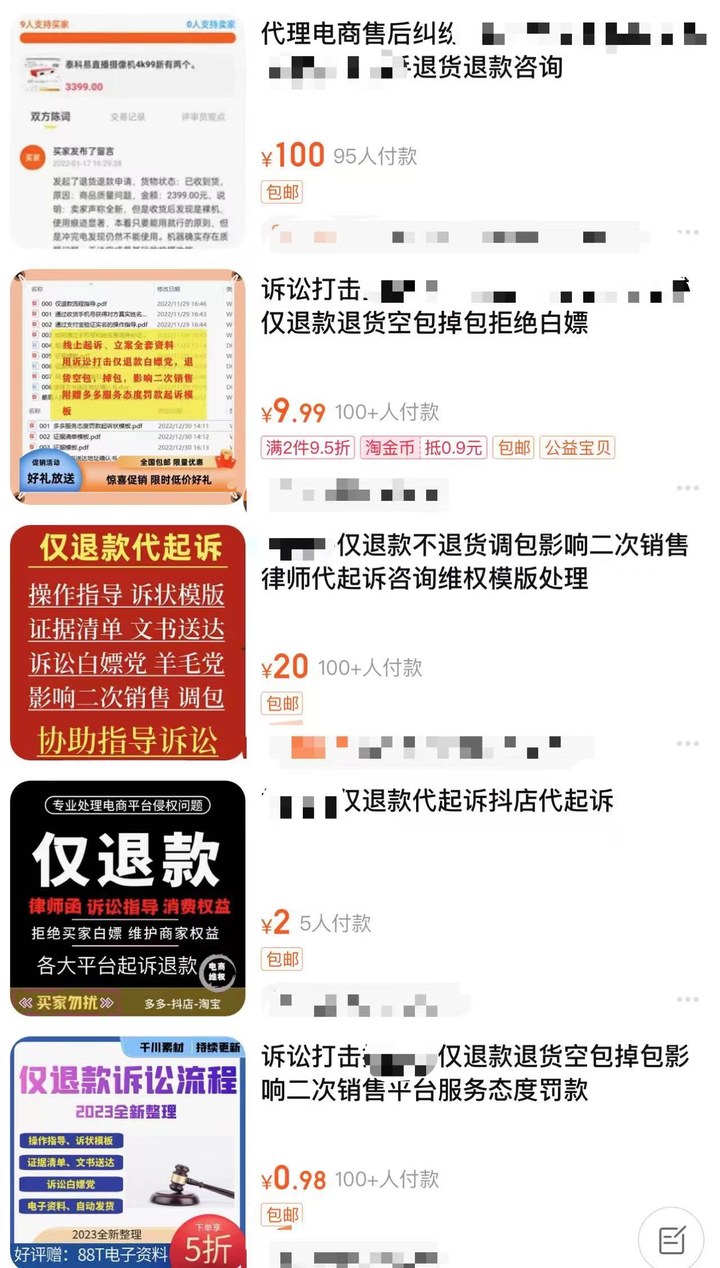Open more options for the ¥9.99 listing

pyautogui.click(x=688, y=489)
